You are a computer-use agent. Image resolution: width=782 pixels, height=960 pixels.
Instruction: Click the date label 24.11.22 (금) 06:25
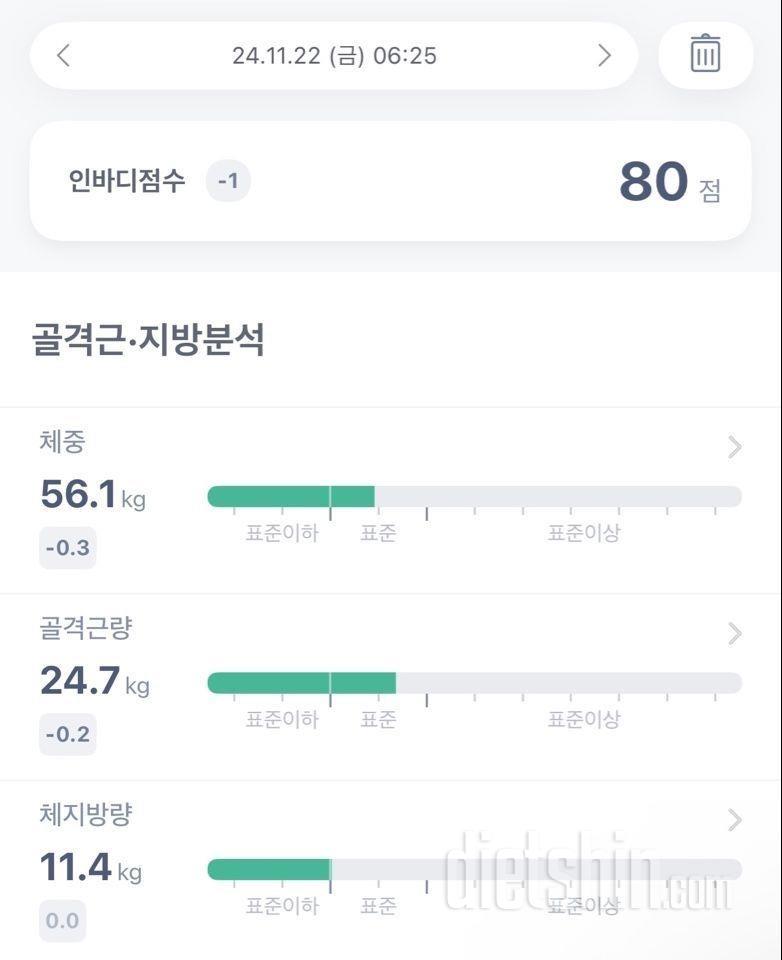(334, 56)
